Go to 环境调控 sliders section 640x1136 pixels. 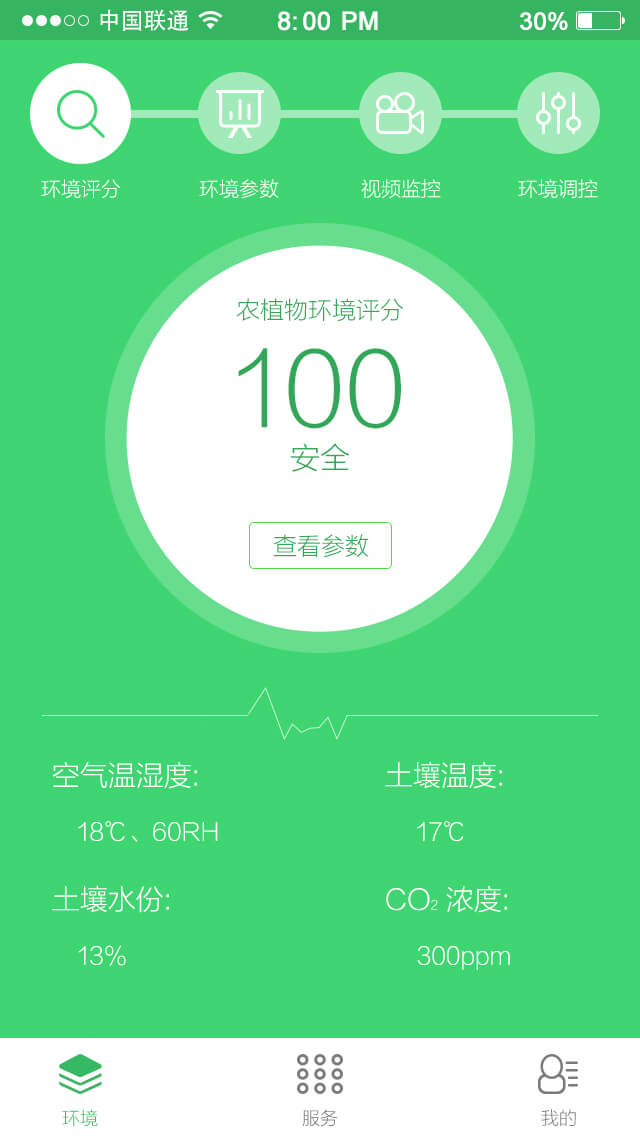click(558, 113)
